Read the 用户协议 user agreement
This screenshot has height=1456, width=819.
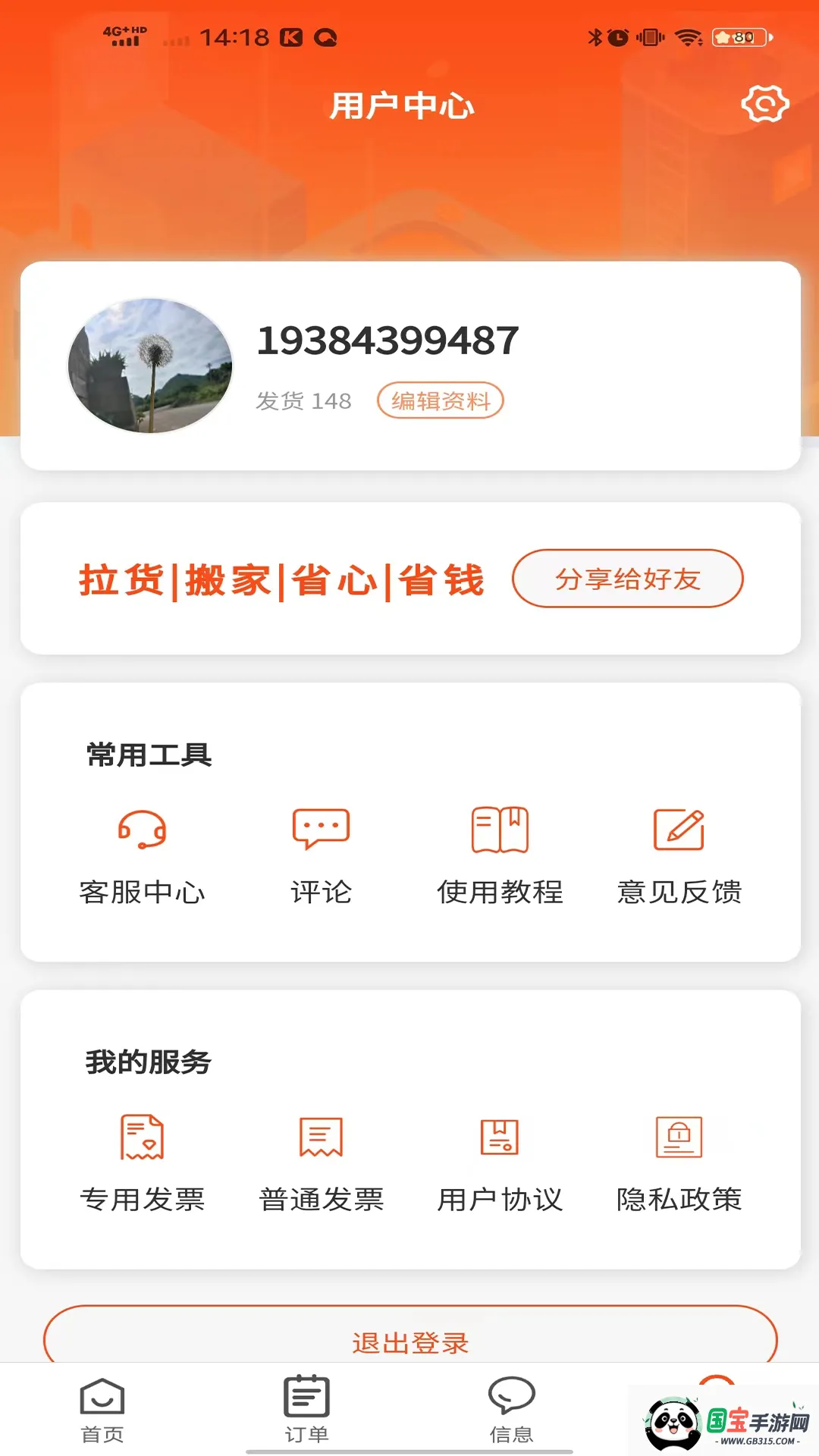(500, 1163)
